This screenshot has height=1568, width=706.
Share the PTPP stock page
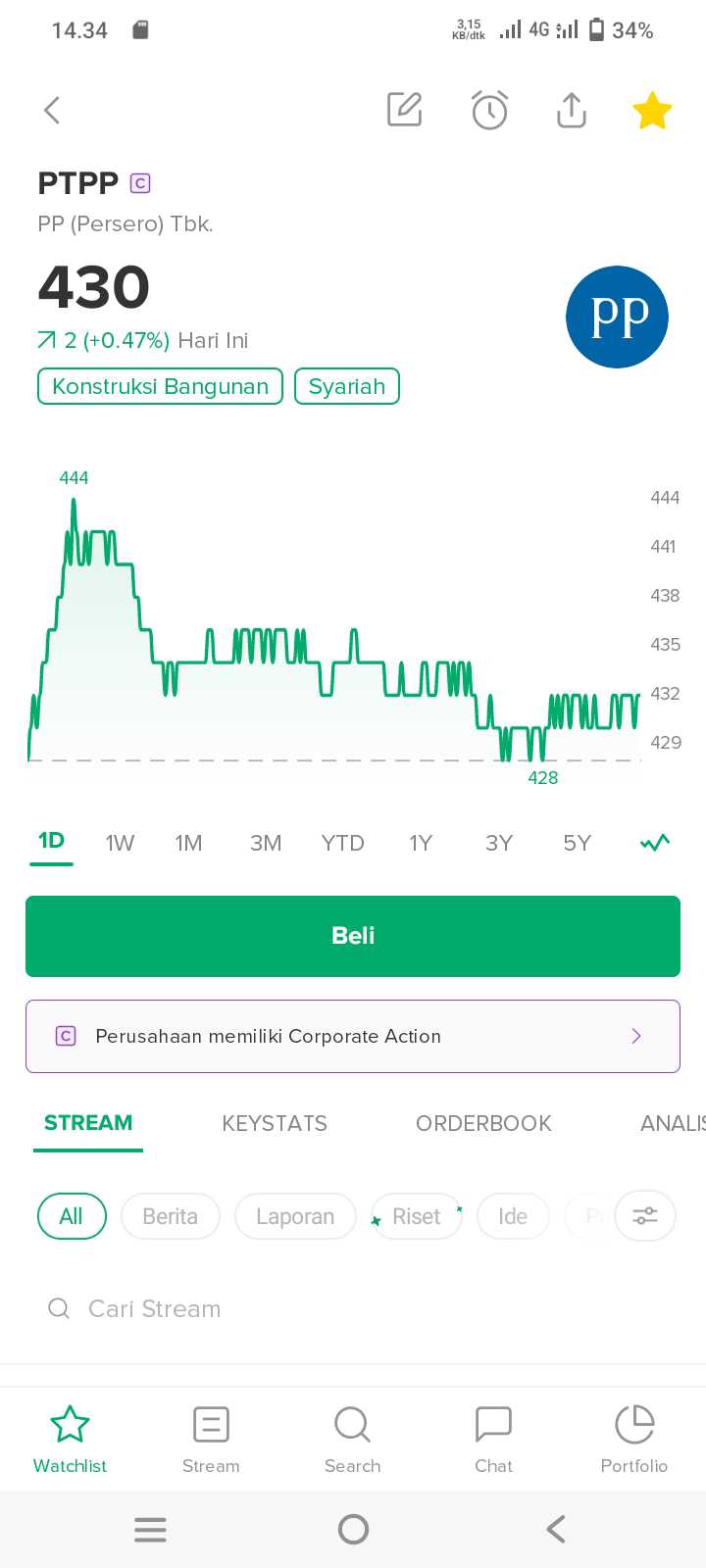571,110
